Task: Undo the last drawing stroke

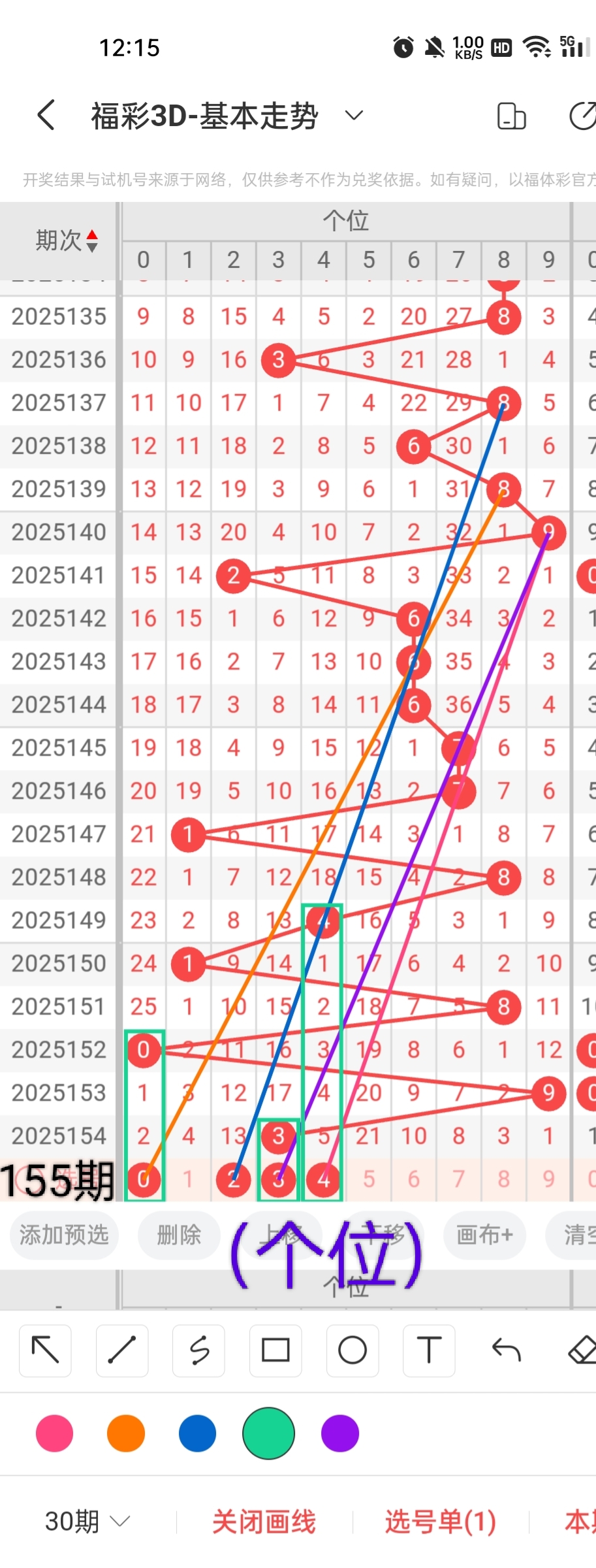Action: pyautogui.click(x=506, y=1350)
